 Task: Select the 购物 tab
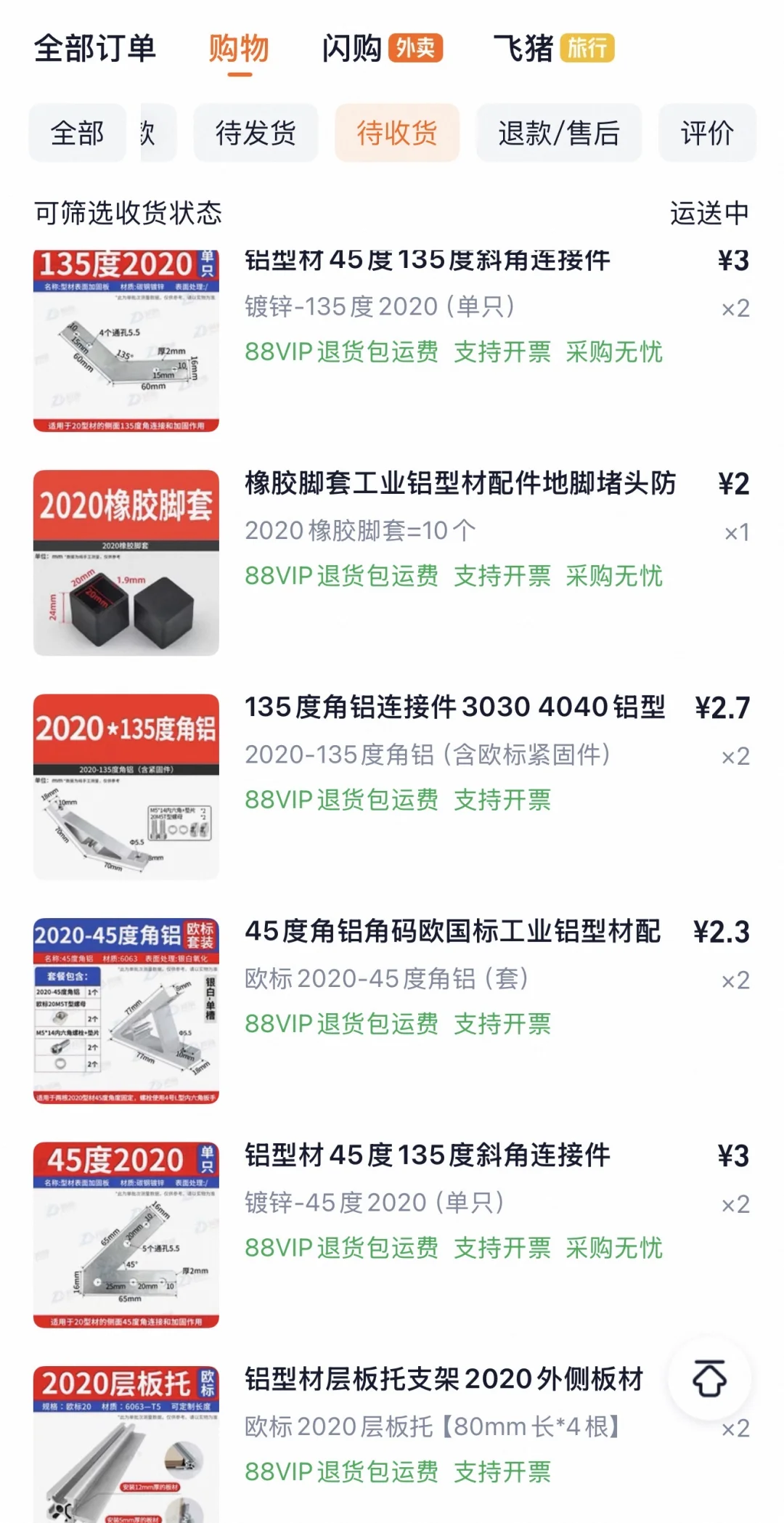(239, 49)
